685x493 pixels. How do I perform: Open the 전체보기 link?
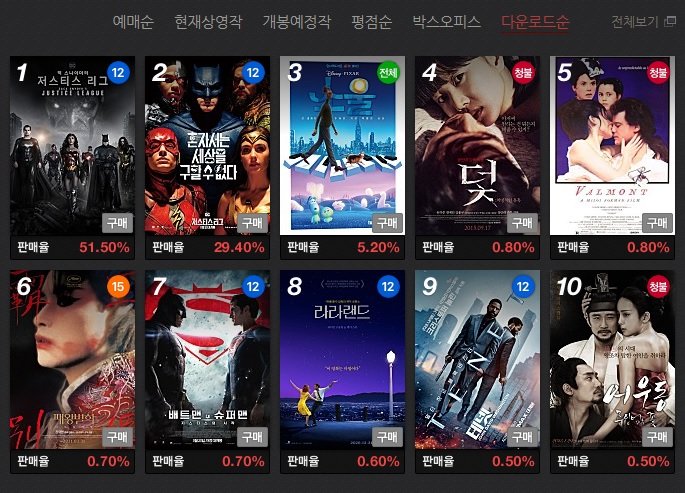pos(643,22)
